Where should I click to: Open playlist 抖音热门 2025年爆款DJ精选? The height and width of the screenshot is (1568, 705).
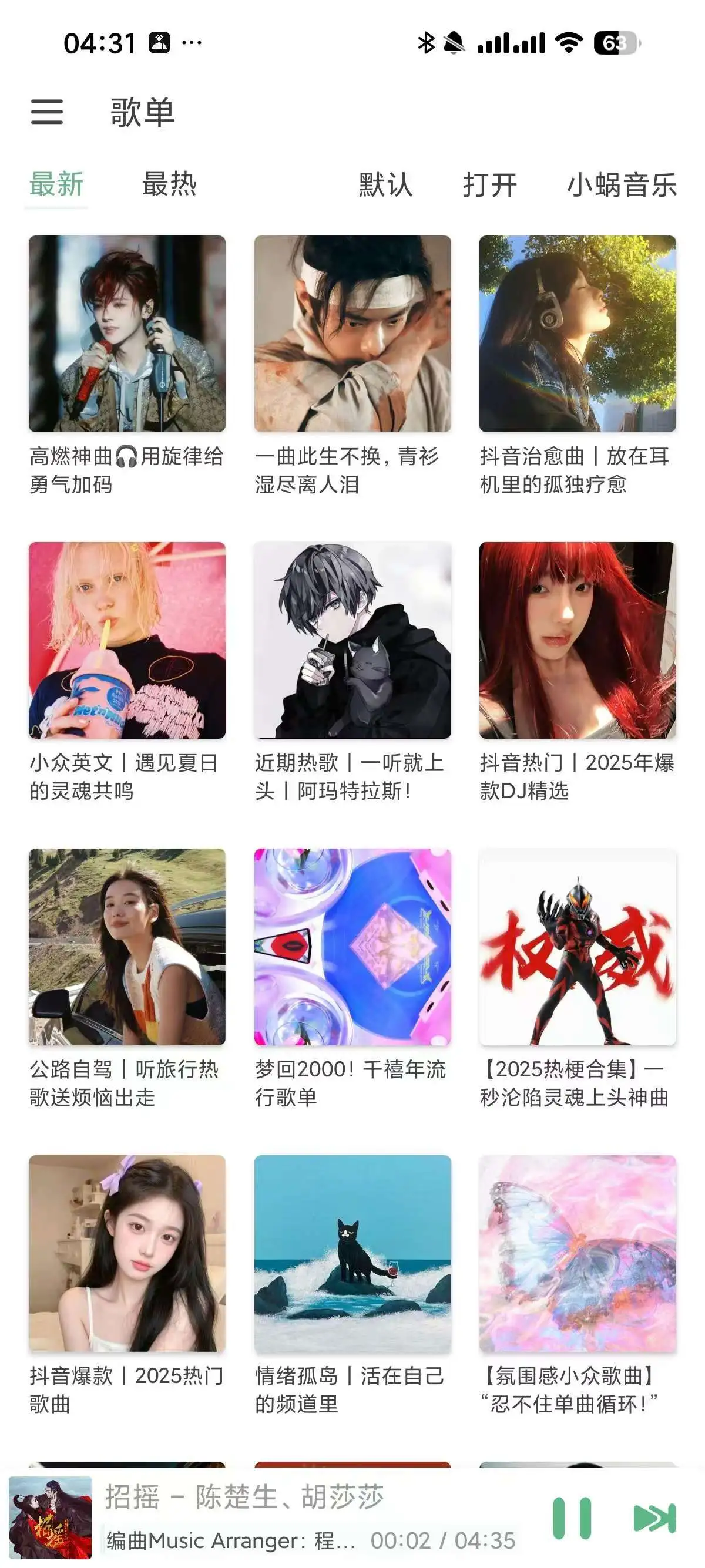coord(577,640)
